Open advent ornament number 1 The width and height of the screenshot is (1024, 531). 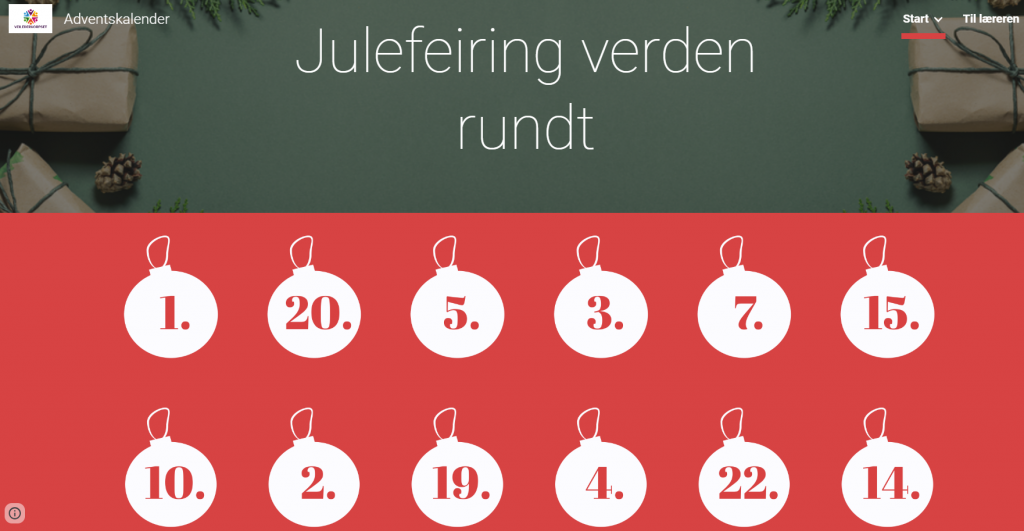click(x=171, y=312)
